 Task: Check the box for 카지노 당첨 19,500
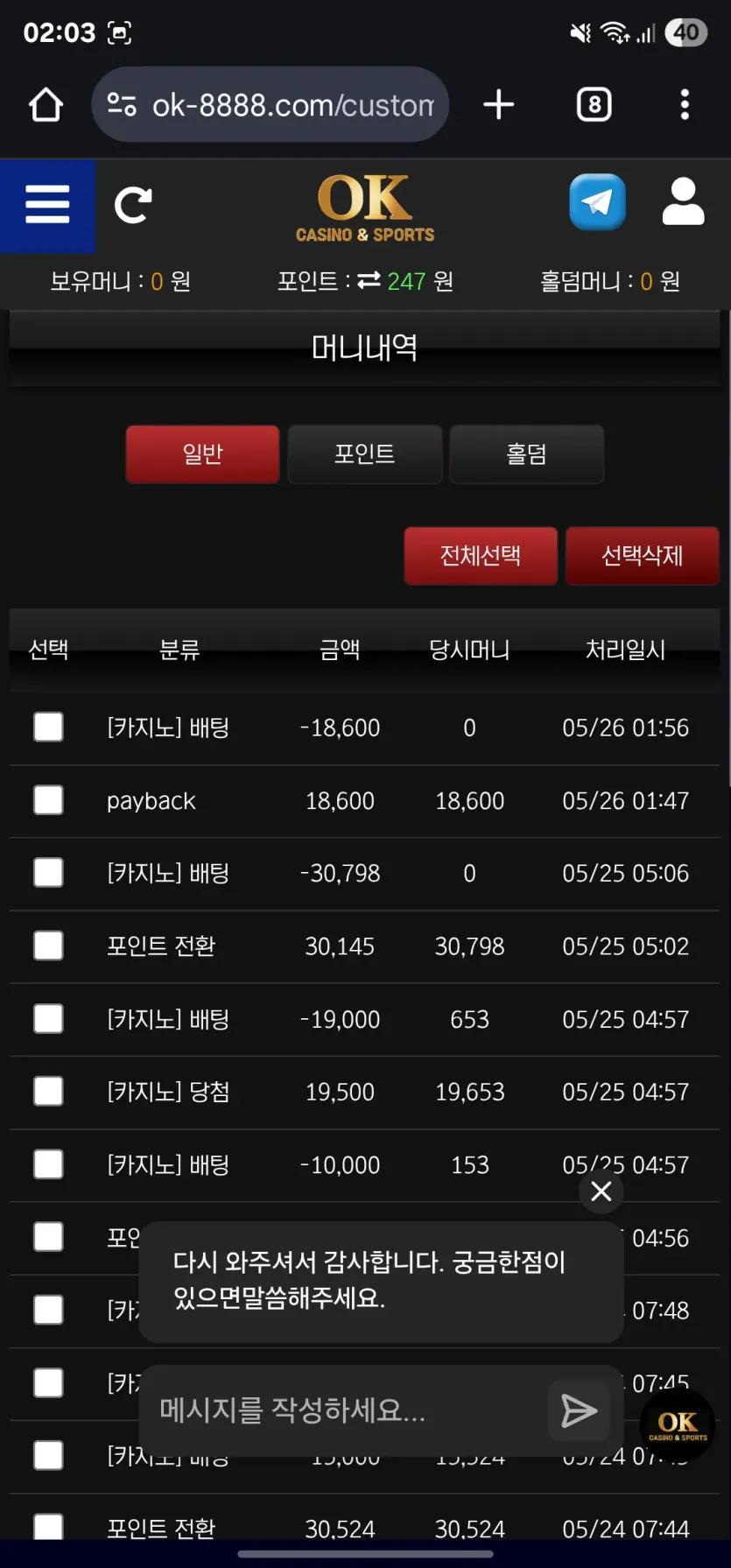pos(48,1092)
